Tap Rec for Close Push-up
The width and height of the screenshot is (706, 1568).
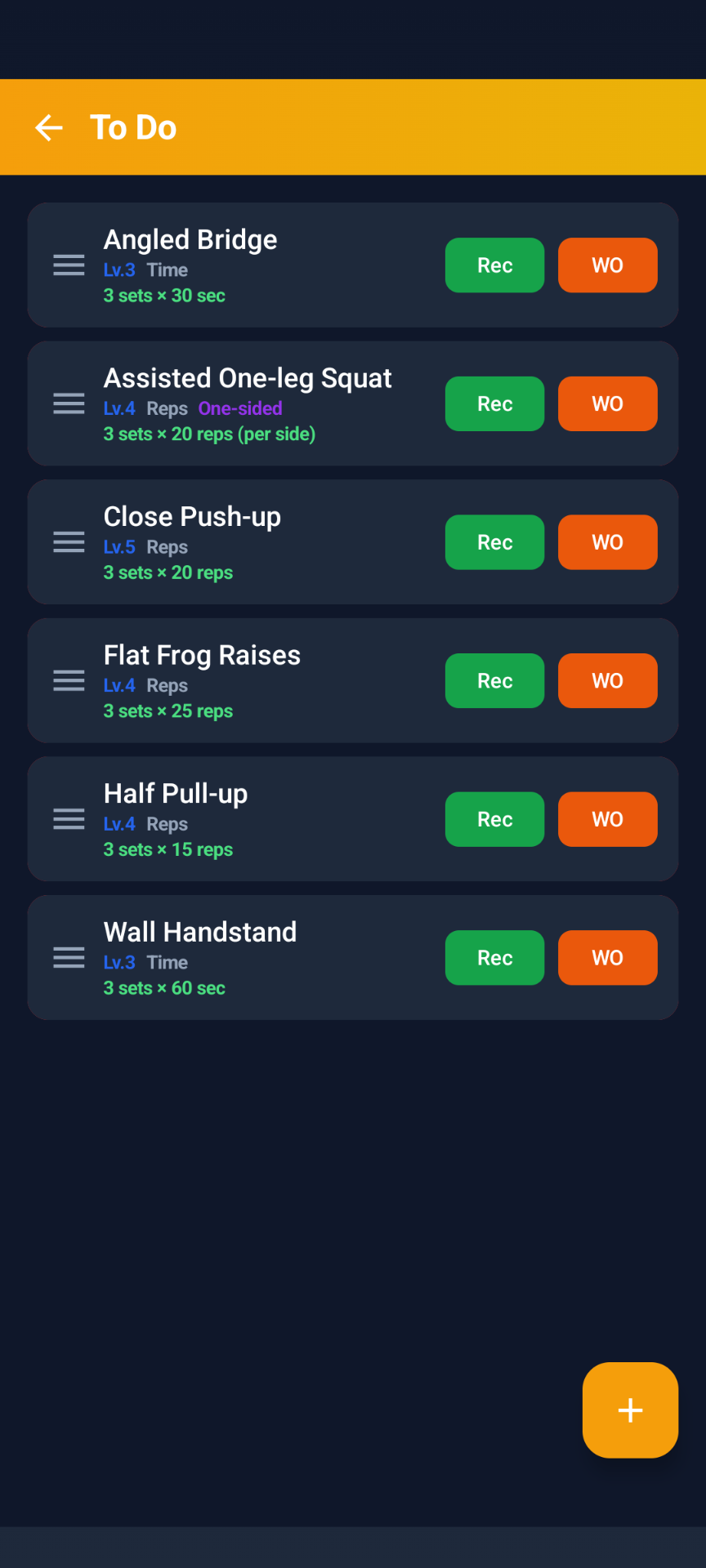pos(494,542)
